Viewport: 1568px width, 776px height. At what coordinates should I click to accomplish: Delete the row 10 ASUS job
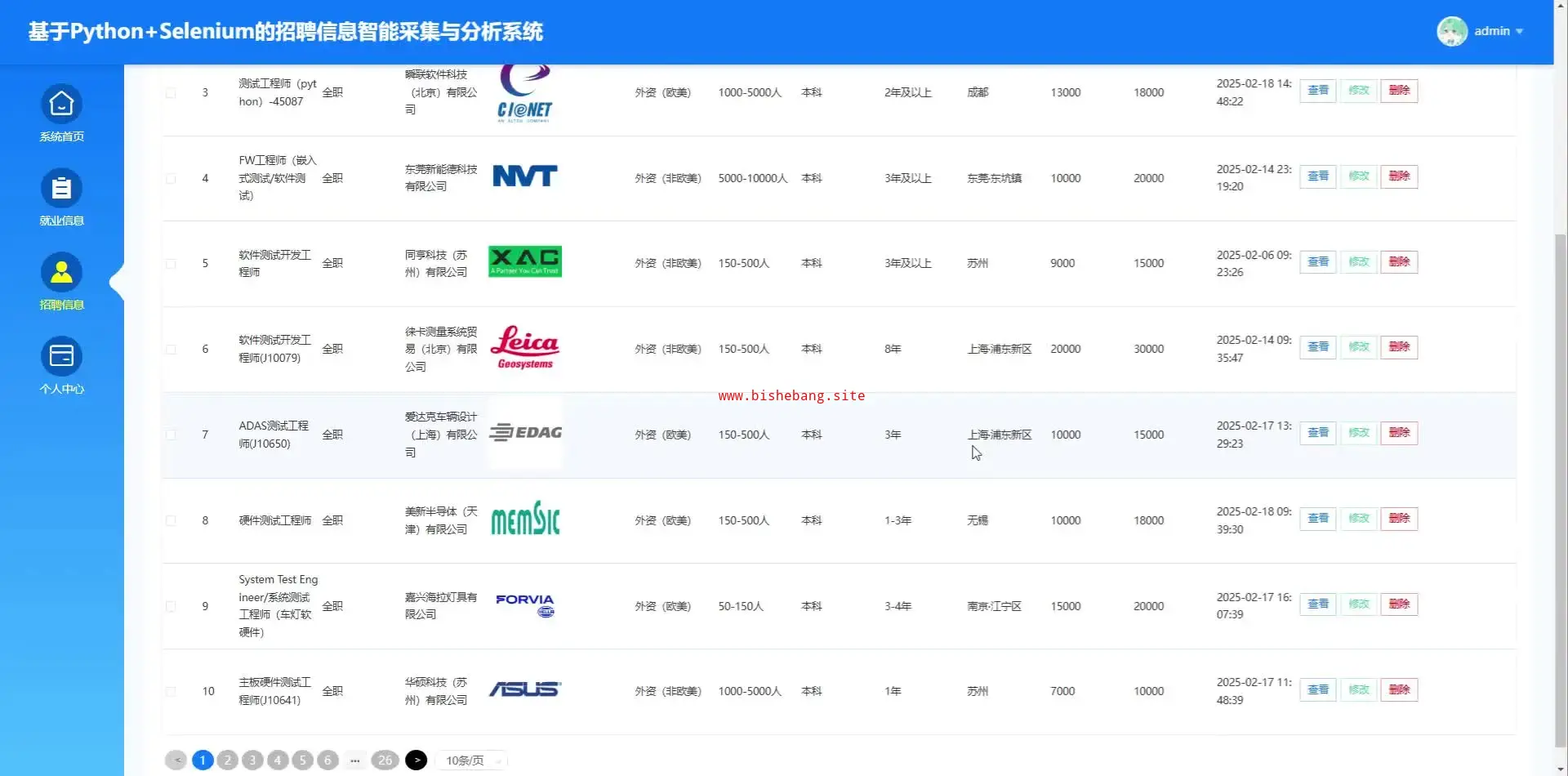coord(1399,690)
